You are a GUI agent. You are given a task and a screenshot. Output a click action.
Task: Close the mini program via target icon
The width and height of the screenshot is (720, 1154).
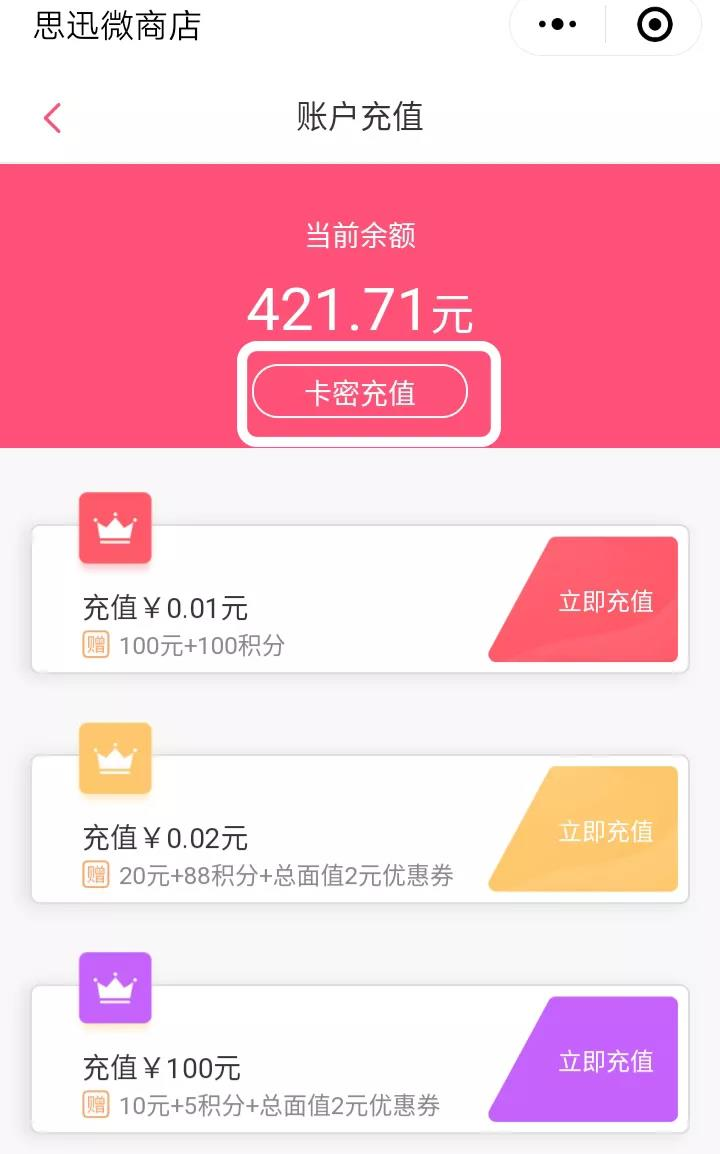point(654,24)
